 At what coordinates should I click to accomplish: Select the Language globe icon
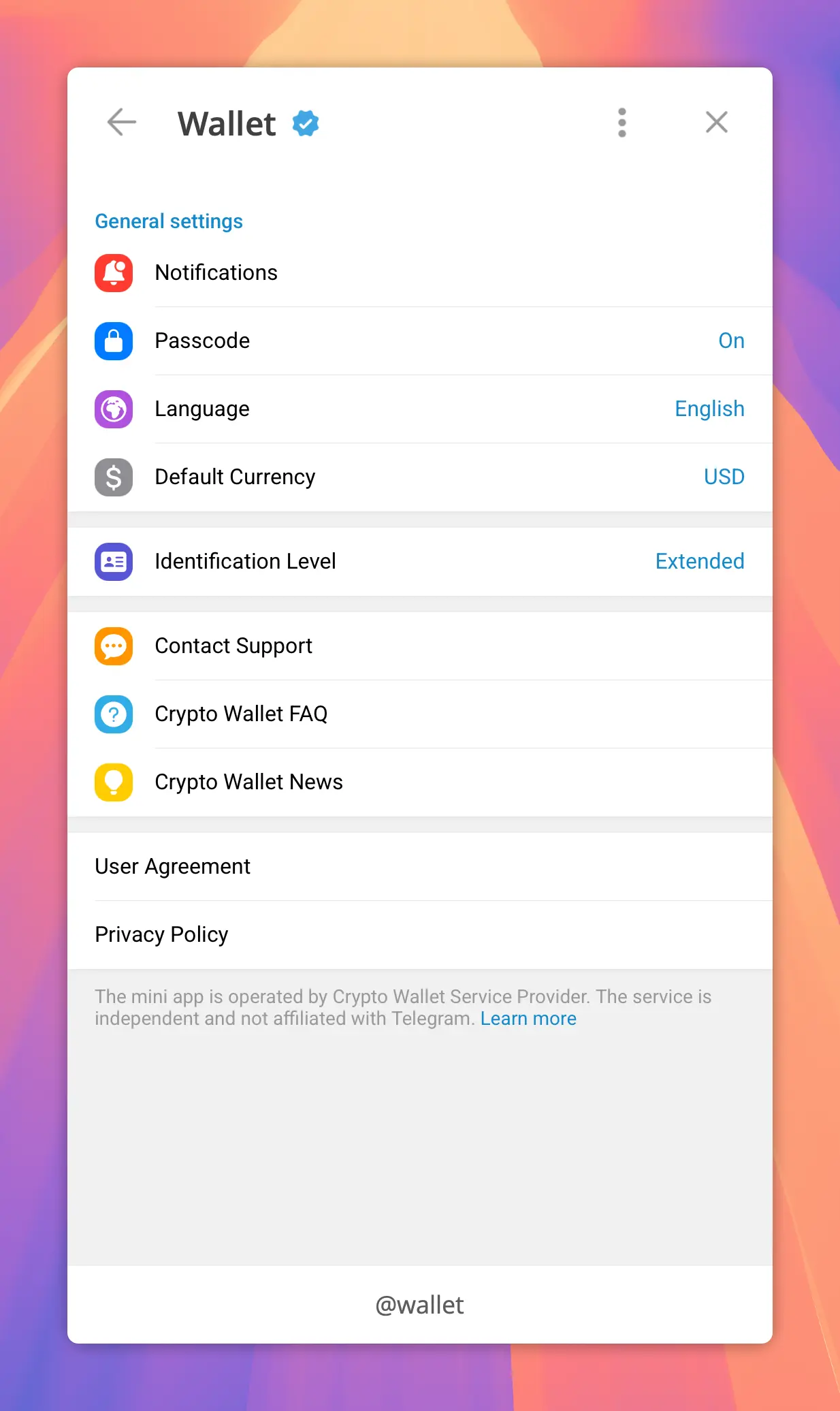pyautogui.click(x=113, y=409)
